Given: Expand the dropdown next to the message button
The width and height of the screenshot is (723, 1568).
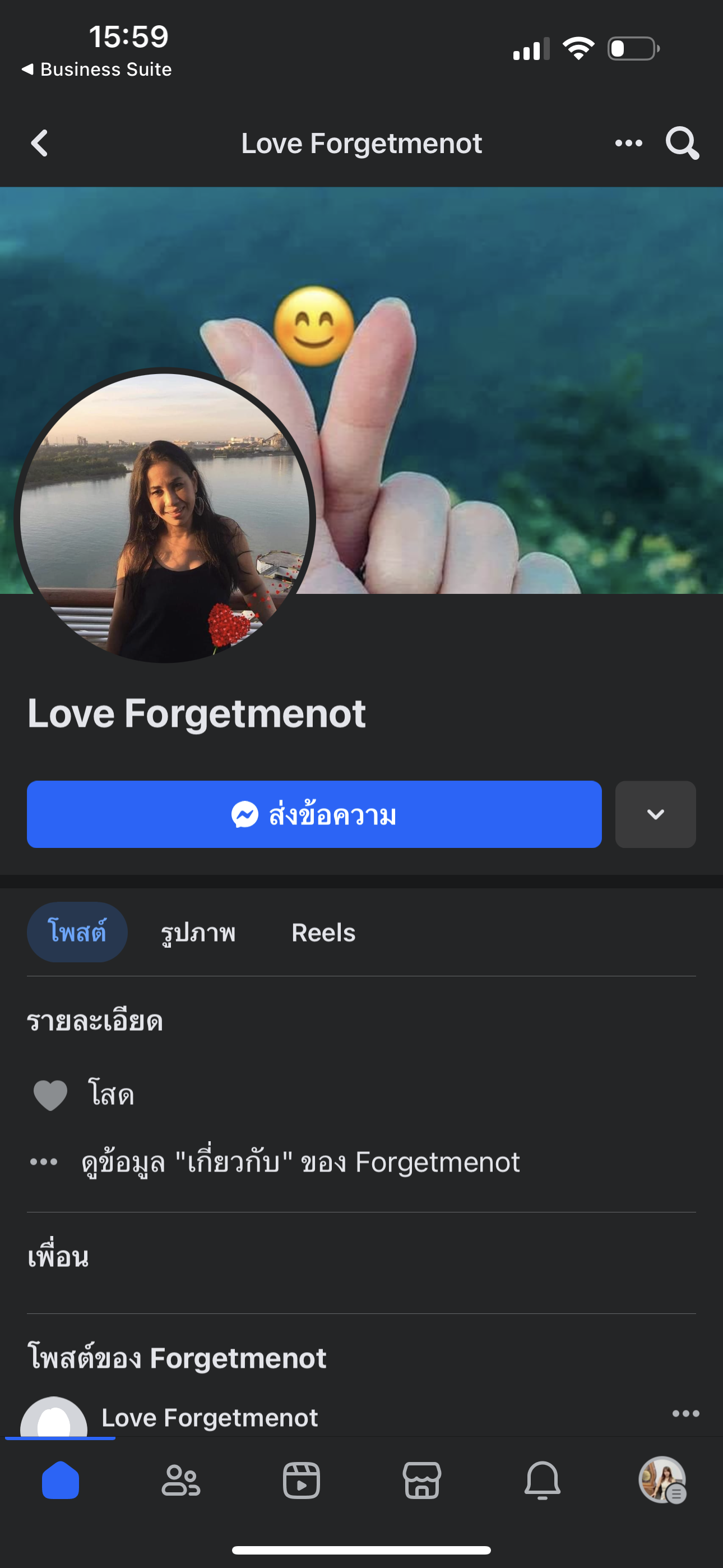Looking at the screenshot, I should 655,814.
